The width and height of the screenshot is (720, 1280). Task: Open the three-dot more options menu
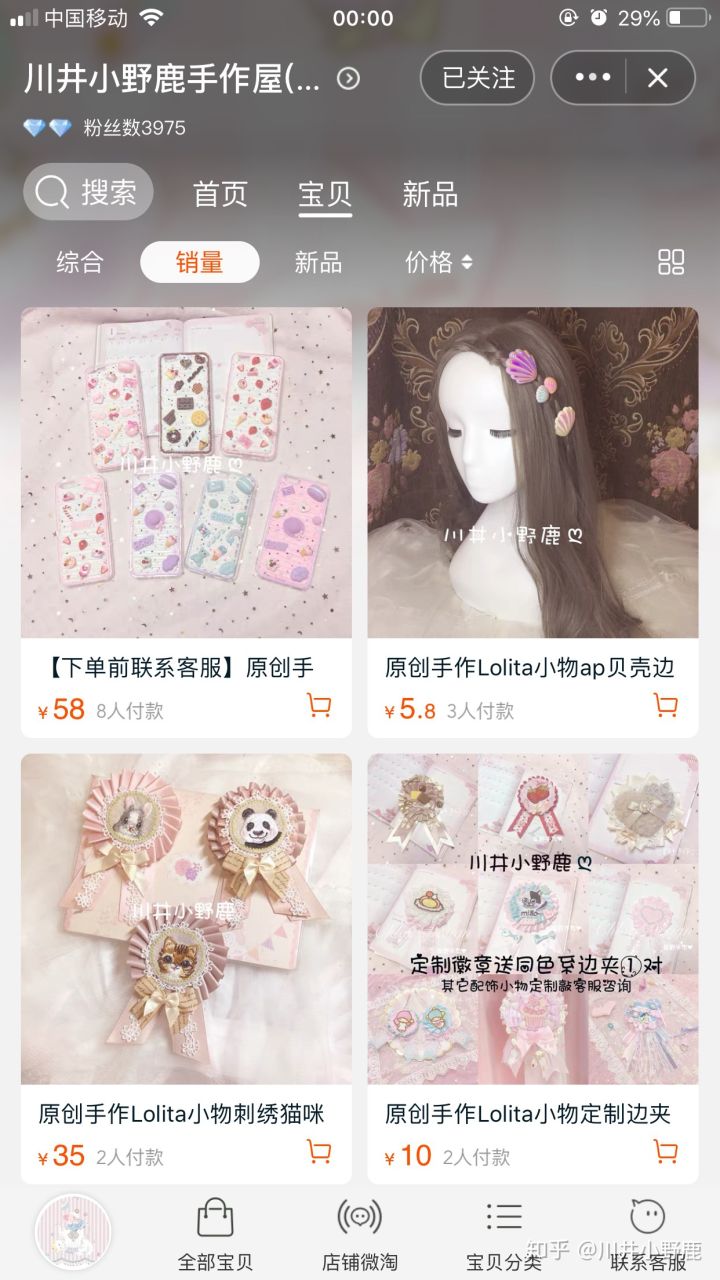(x=592, y=78)
